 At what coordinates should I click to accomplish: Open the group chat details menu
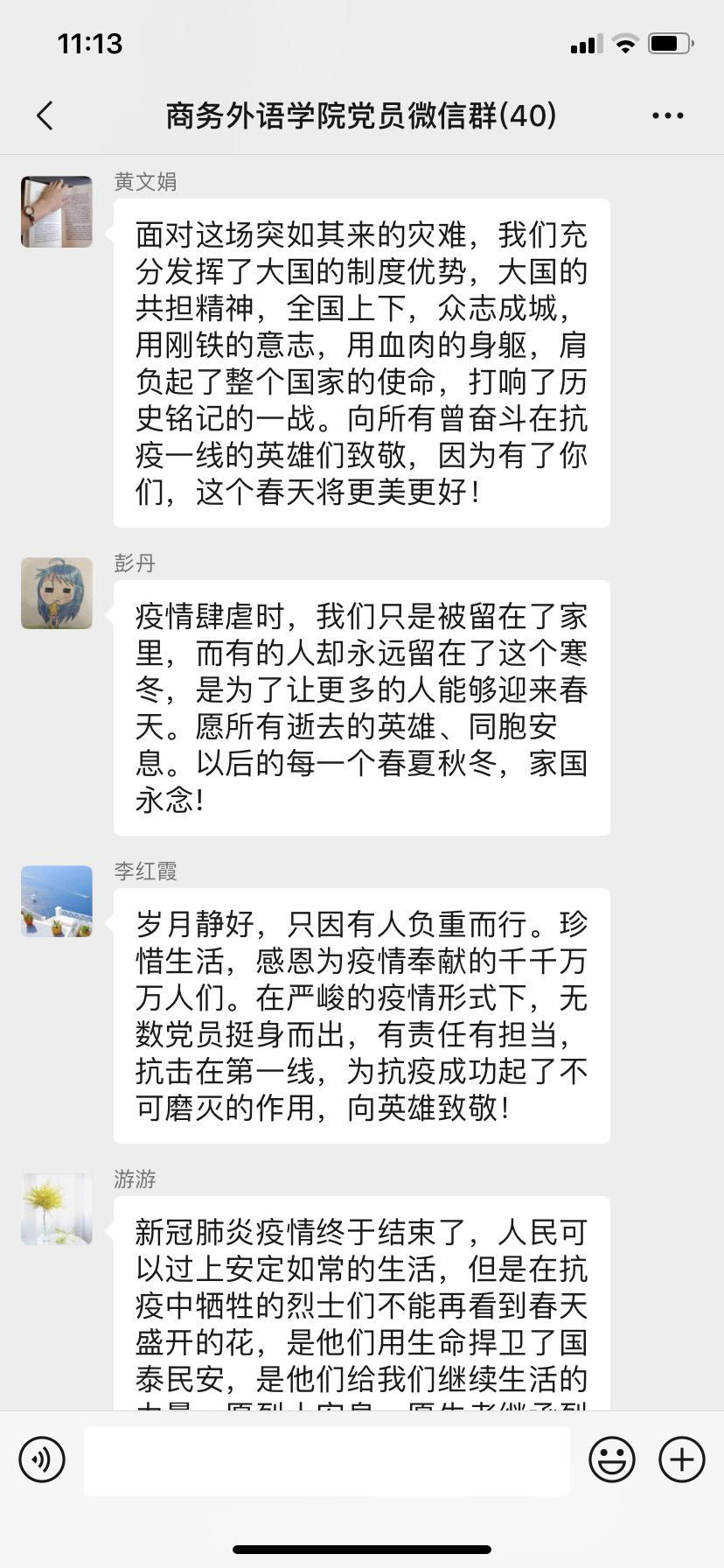pyautogui.click(x=667, y=115)
